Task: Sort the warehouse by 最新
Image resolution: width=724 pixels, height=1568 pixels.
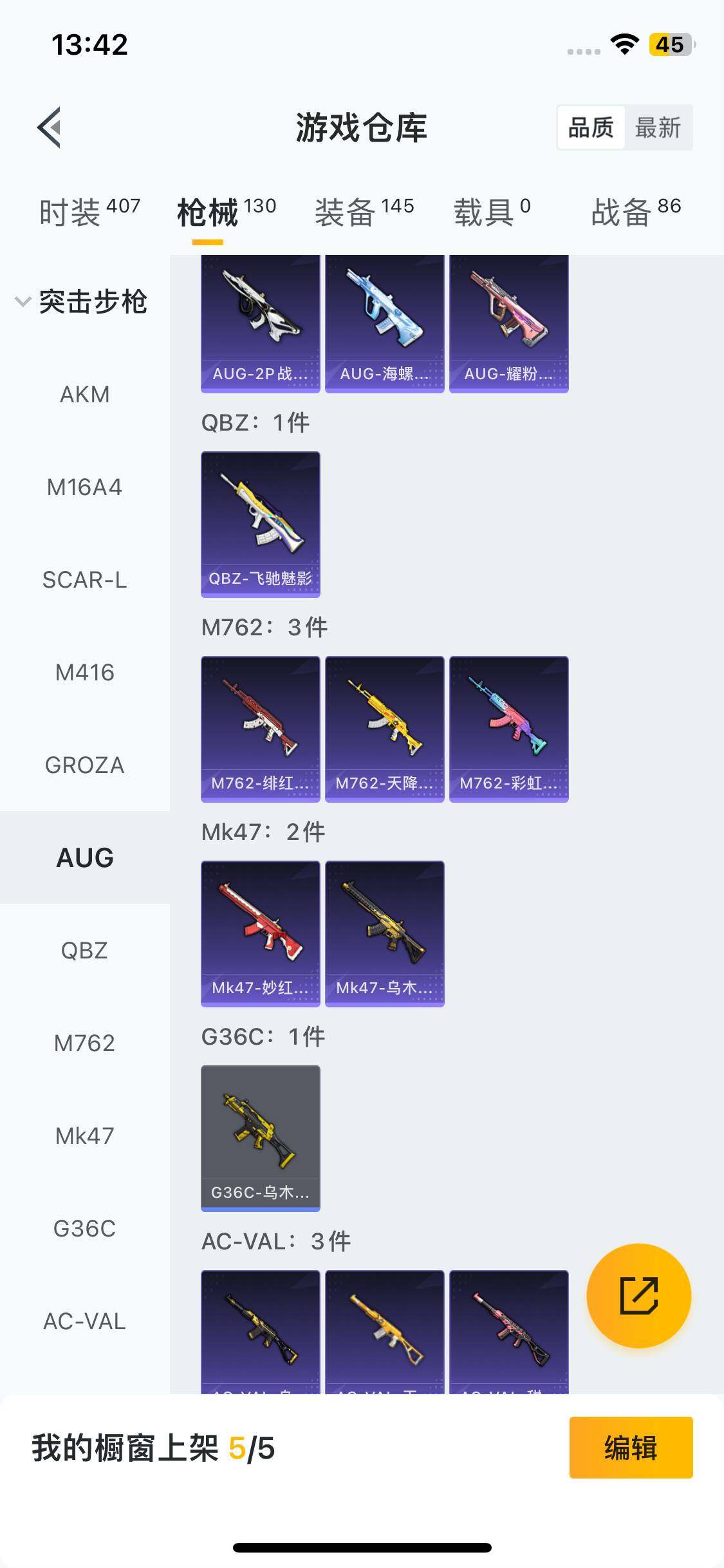Action: tap(657, 127)
